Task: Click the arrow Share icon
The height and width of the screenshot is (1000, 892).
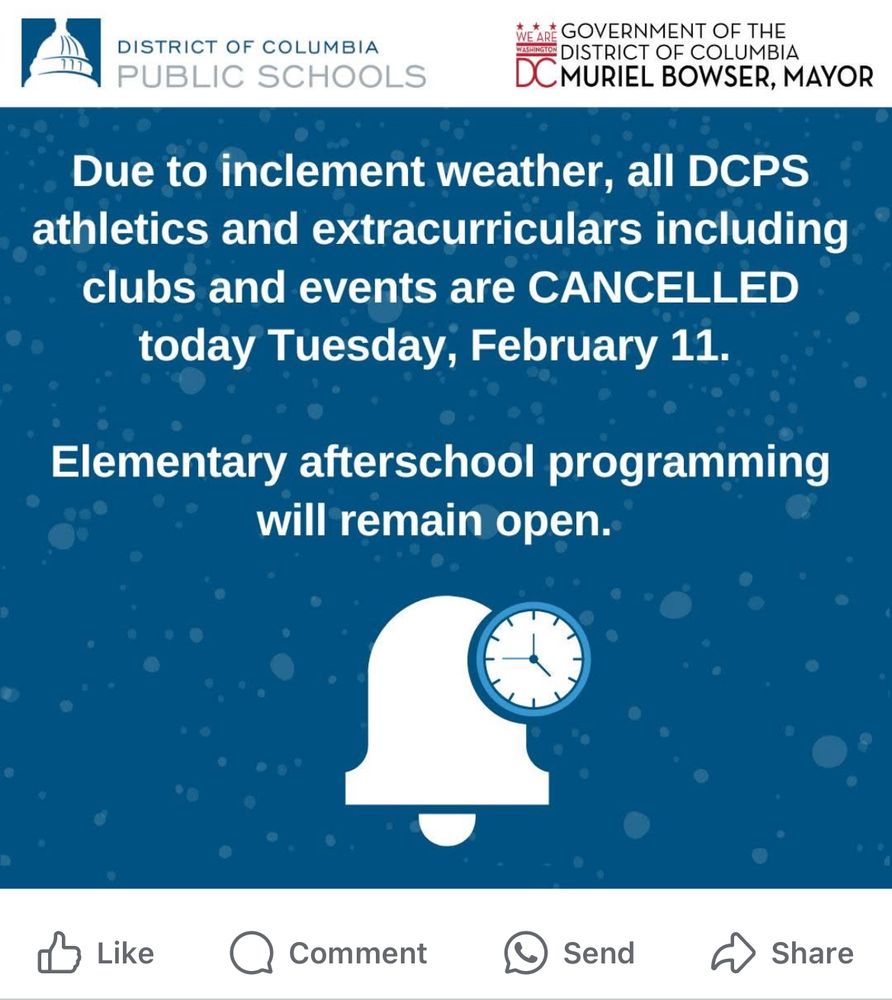Action: (735, 952)
